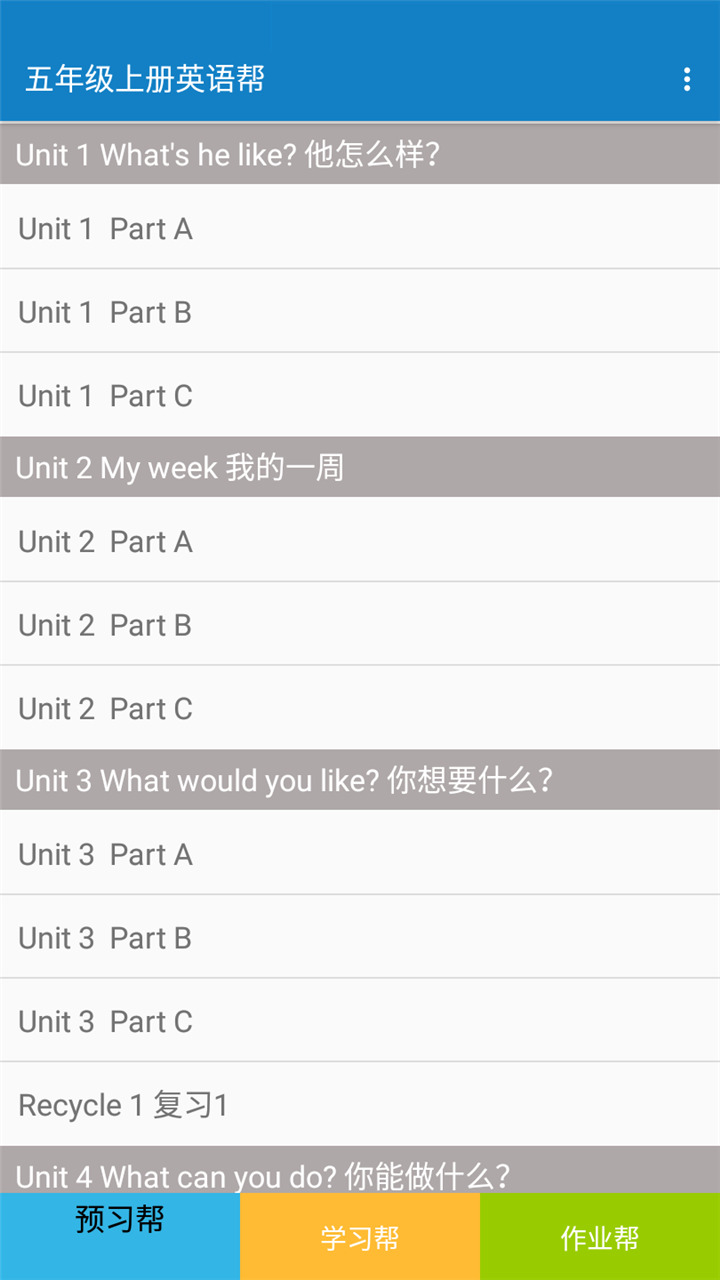The image size is (720, 1280).
Task: Open Recycle 1 复习1
Action: click(360, 1105)
